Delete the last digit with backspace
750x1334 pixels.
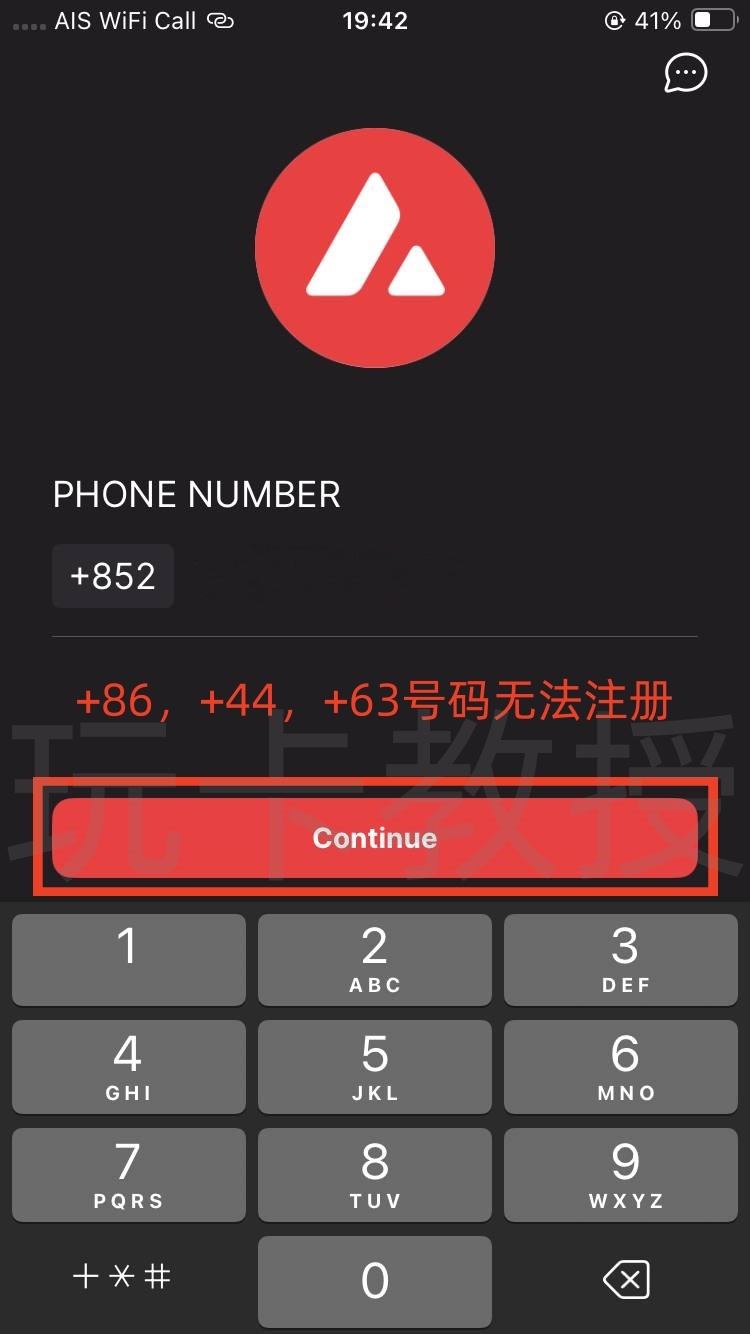(626, 1279)
